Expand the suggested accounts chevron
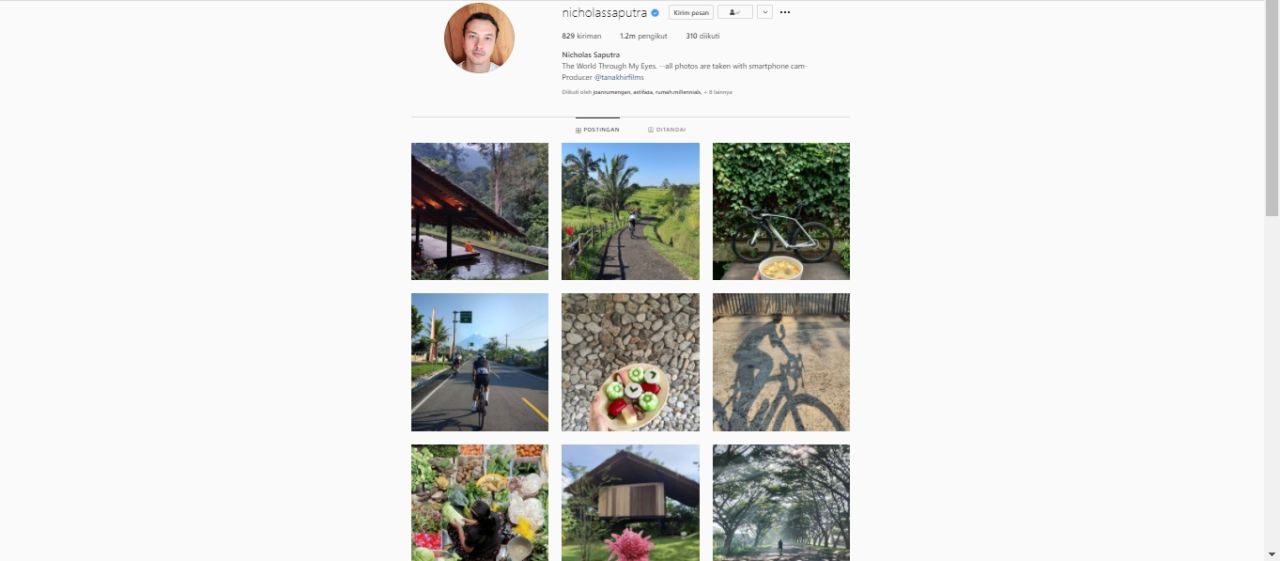This screenshot has height=561, width=1280. pos(765,13)
